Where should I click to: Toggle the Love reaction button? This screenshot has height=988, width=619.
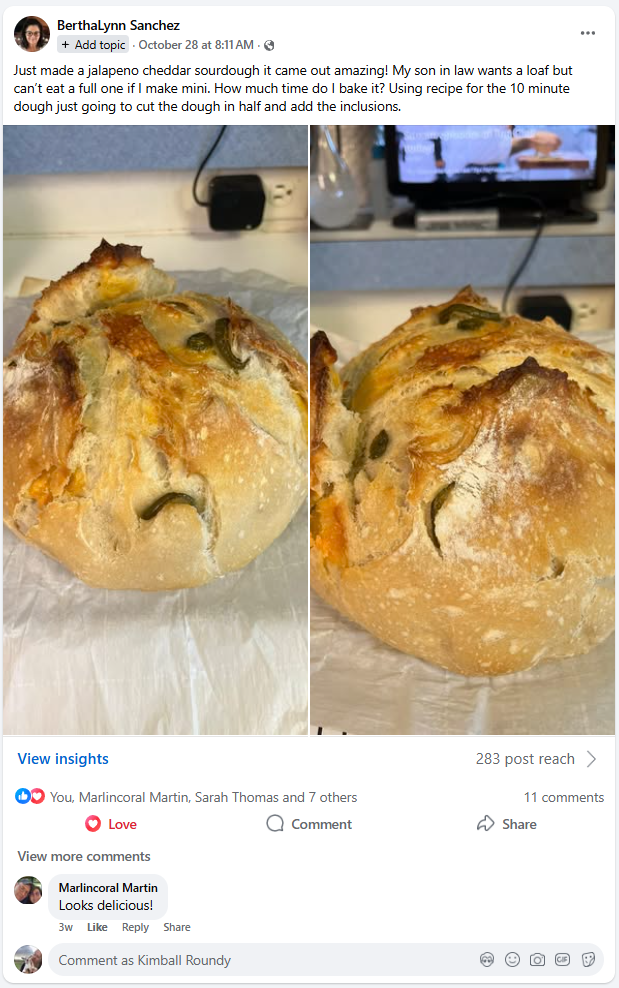pyautogui.click(x=111, y=824)
